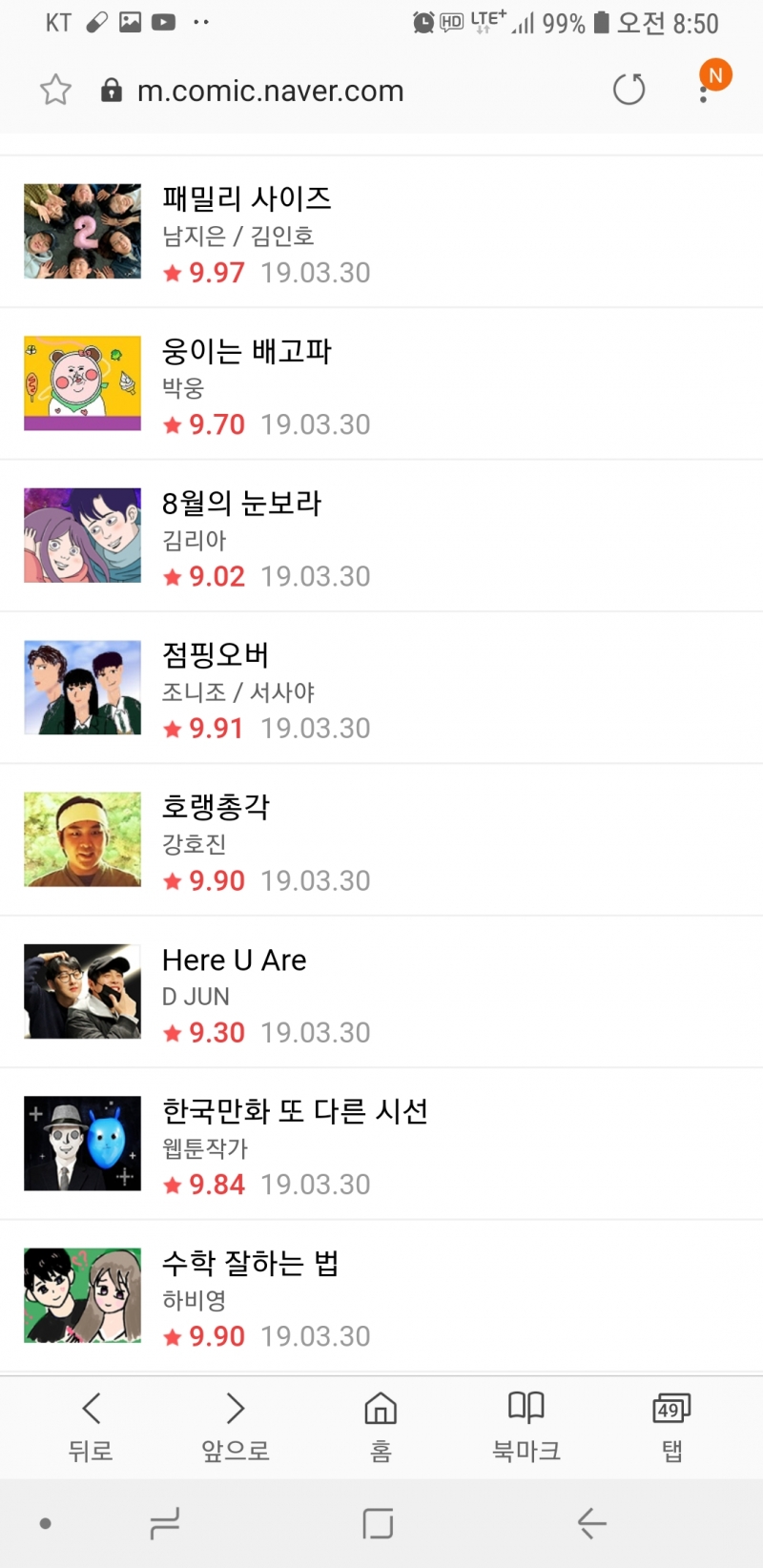
Task: Show recent apps from the navigation bar
Action: 164,1523
